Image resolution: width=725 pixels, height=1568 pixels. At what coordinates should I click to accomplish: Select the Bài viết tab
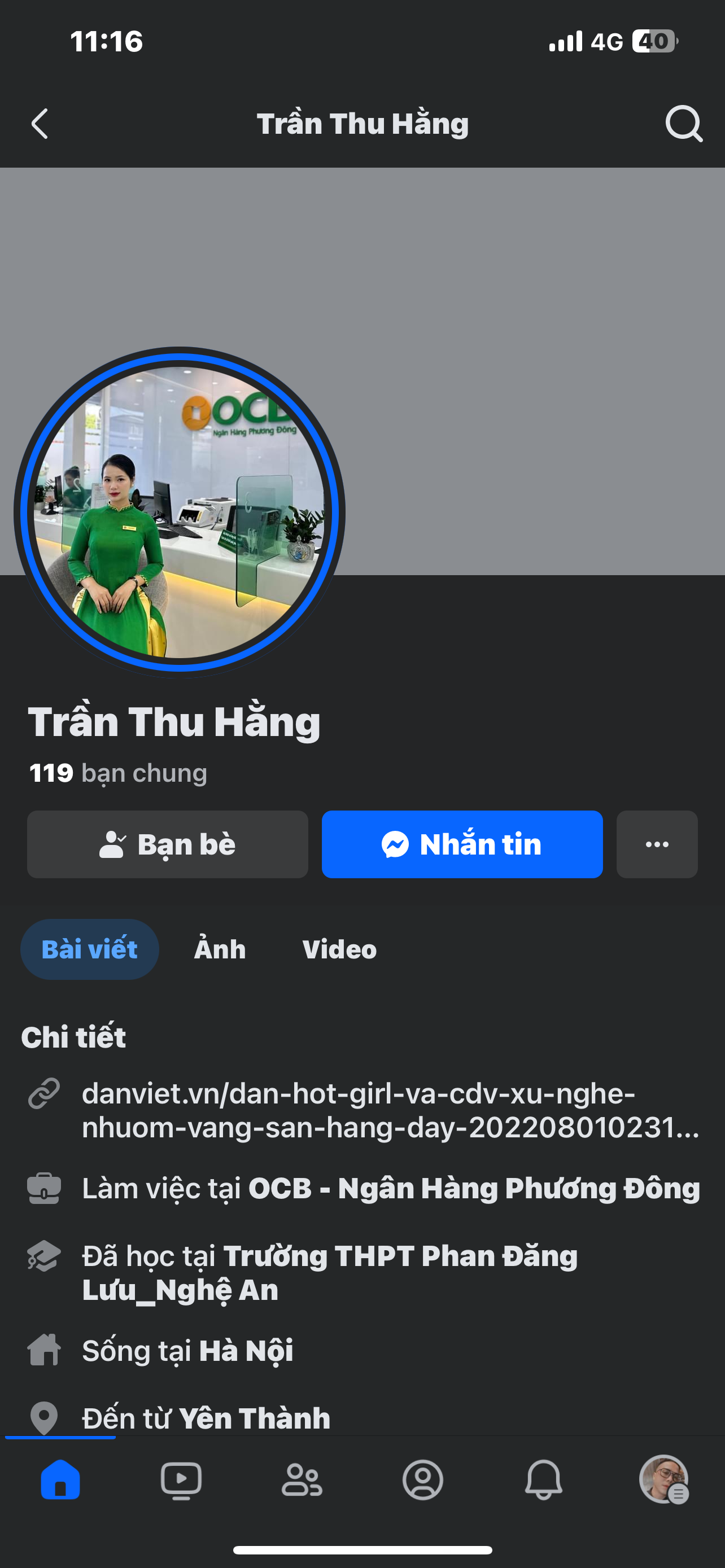coord(89,949)
